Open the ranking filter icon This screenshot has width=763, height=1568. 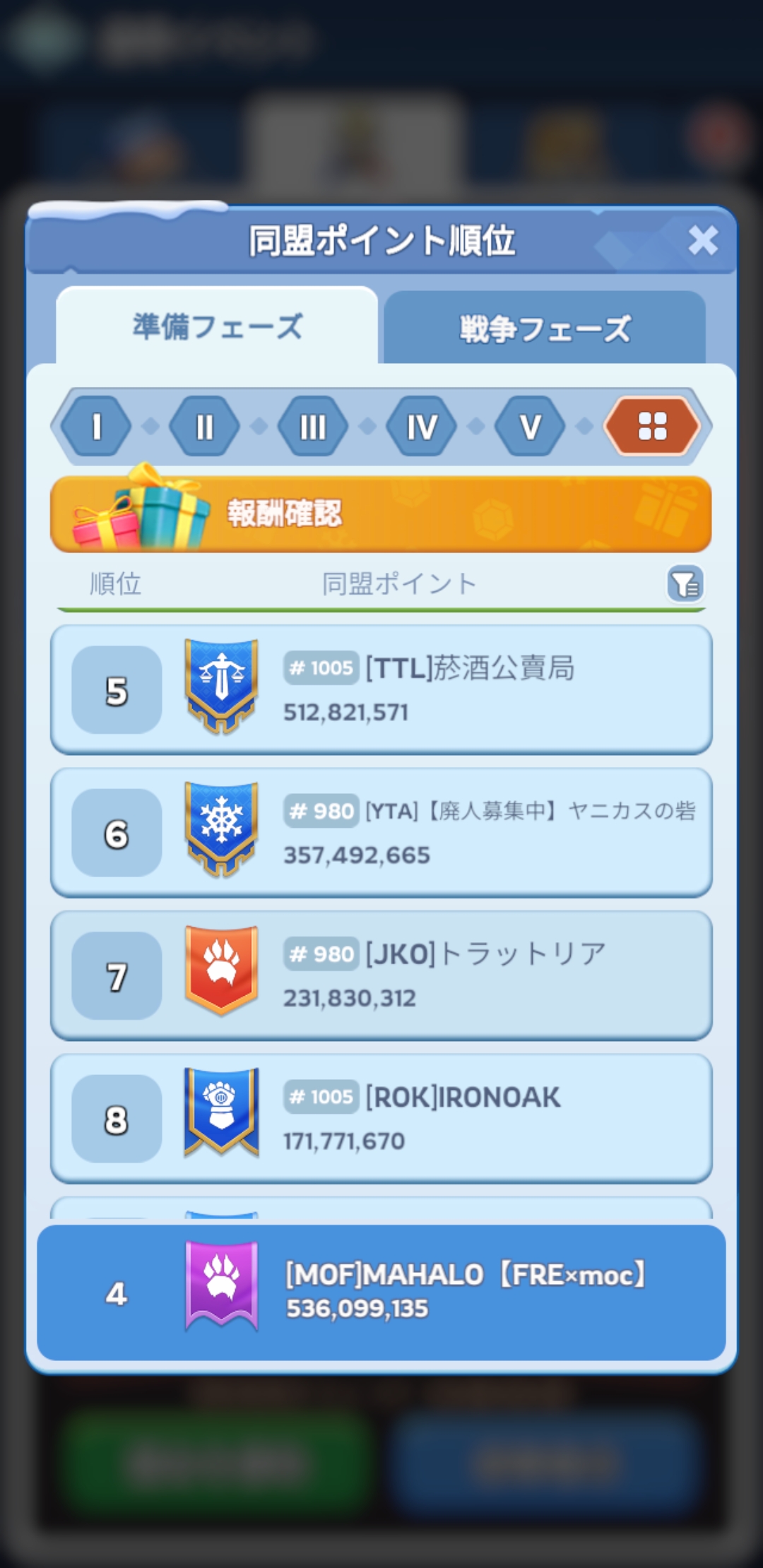pyautogui.click(x=685, y=584)
